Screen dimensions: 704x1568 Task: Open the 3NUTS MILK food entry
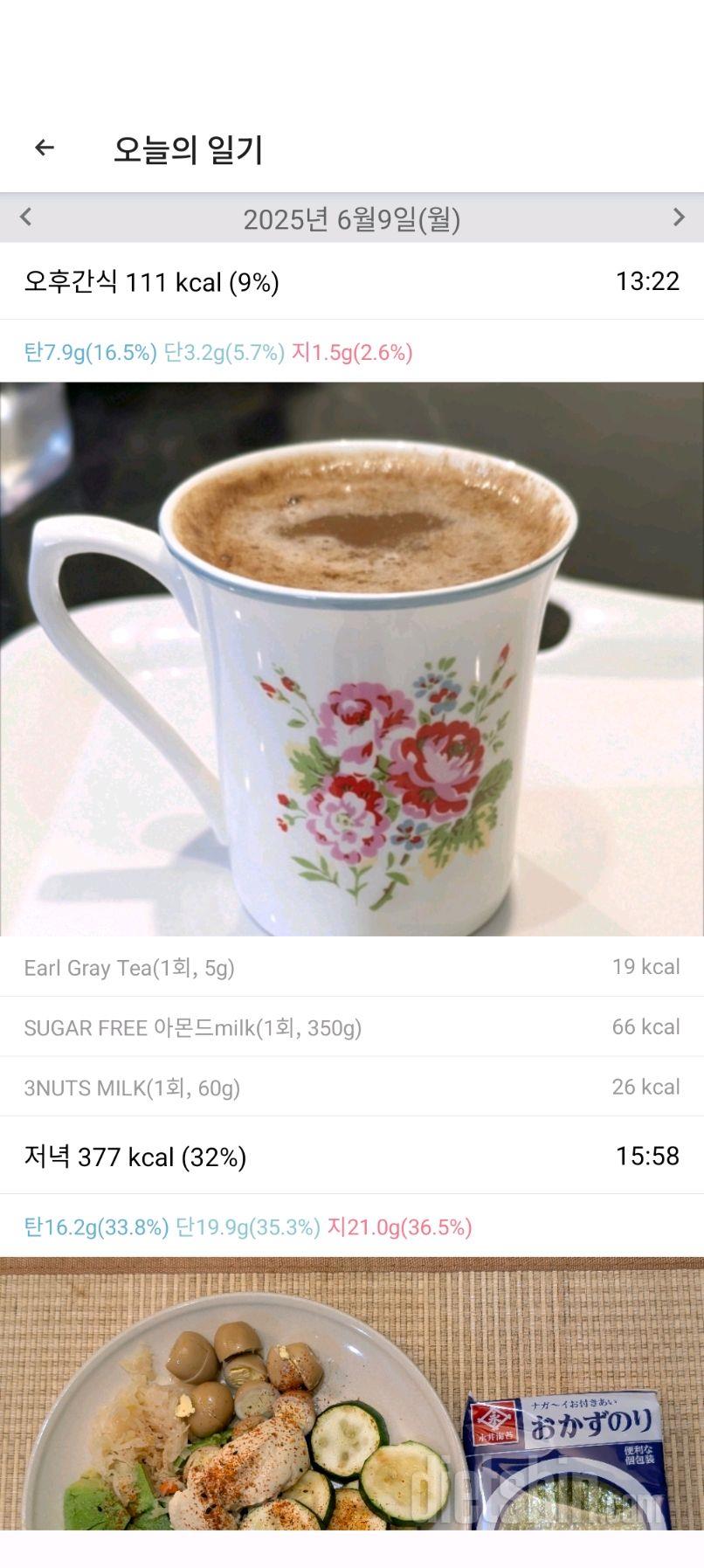pos(351,1088)
